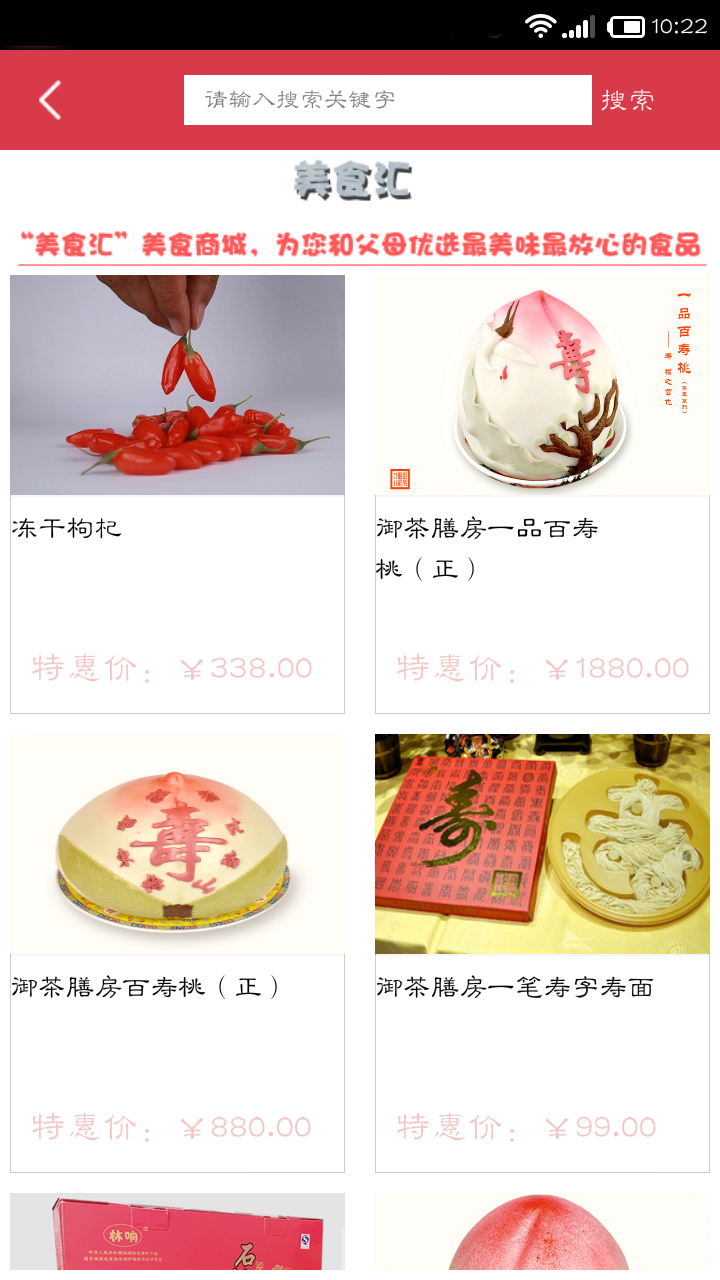Tap the 请输入搜索关键字 search field
The image size is (720, 1280).
point(387,100)
